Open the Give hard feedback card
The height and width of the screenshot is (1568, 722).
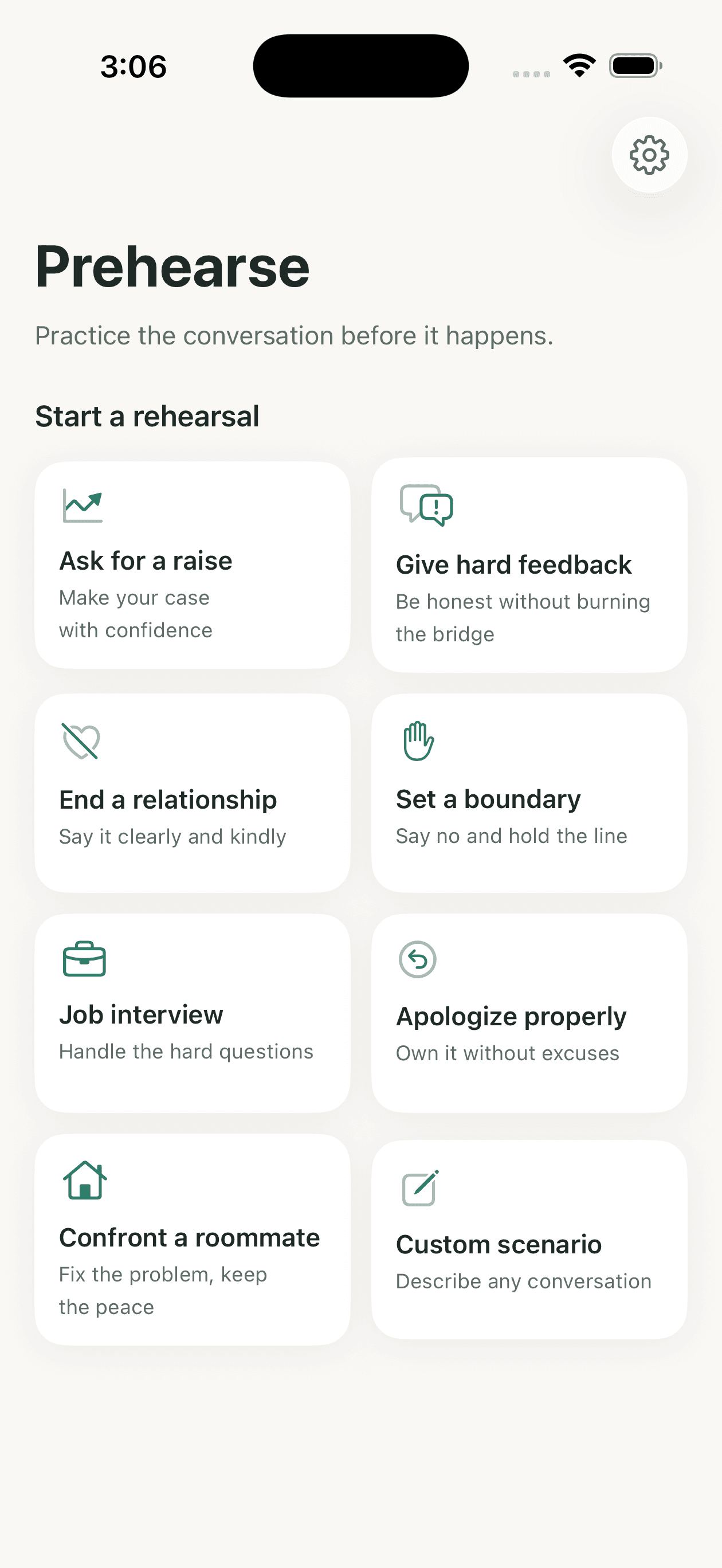coord(529,565)
